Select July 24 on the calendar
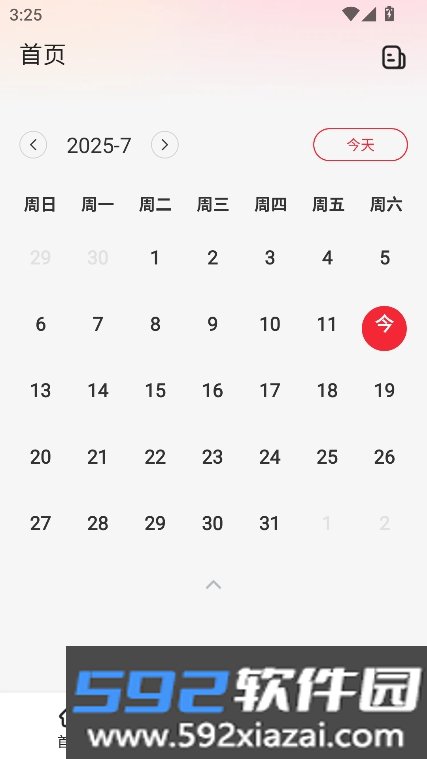The height and width of the screenshot is (759, 427). 270,456
